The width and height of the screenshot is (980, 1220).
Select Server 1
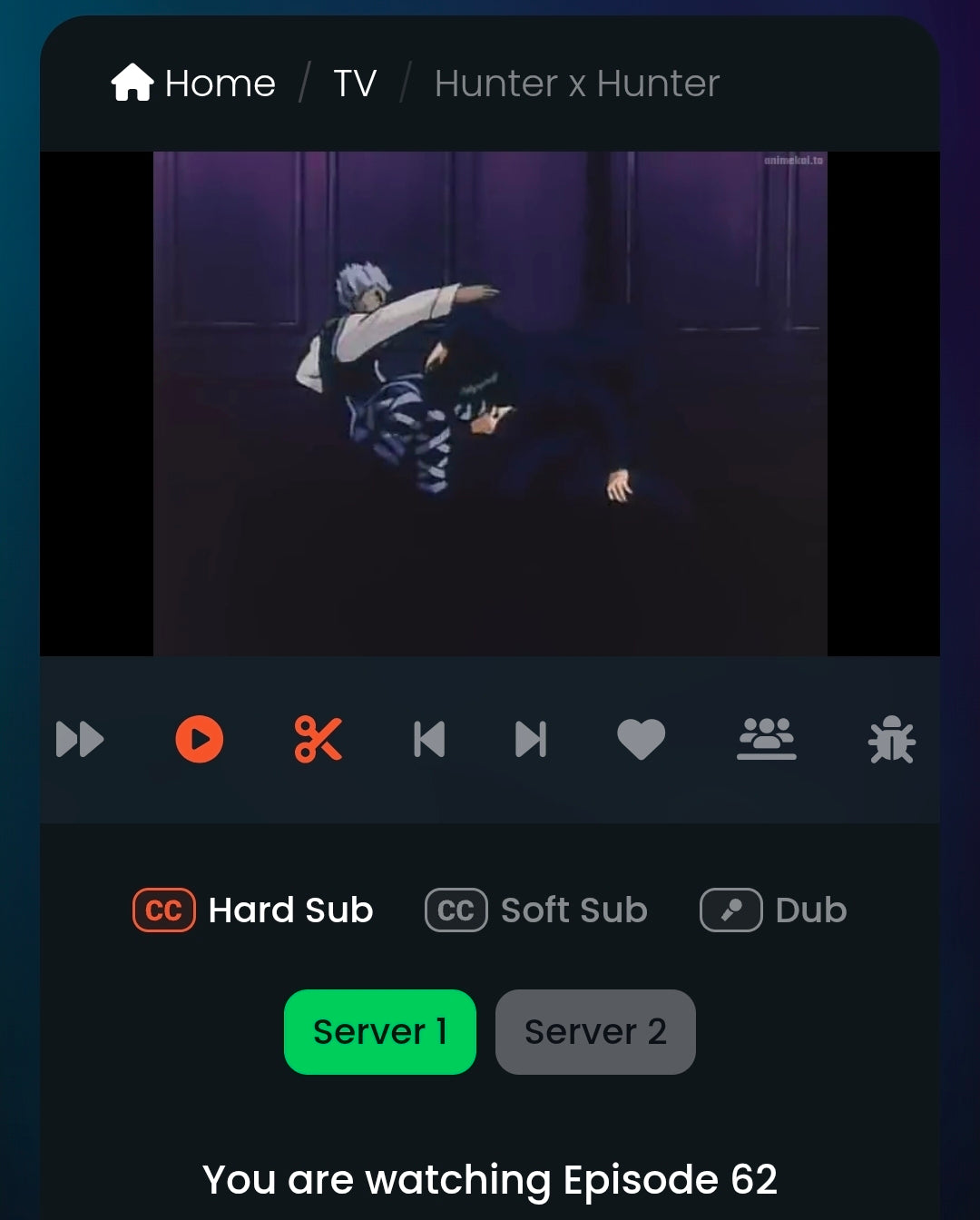[380, 1032]
